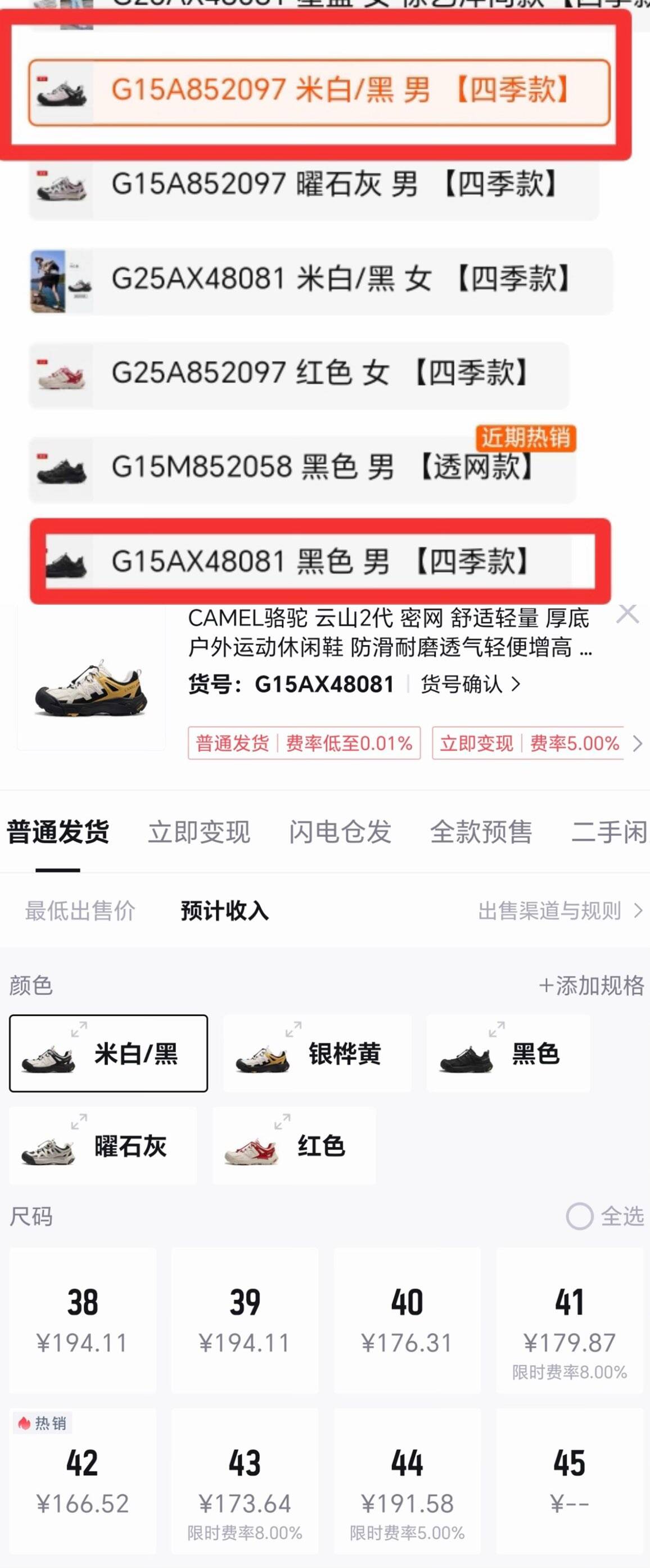Open the 全款预售 tab
650x1568 pixels.
point(481,832)
